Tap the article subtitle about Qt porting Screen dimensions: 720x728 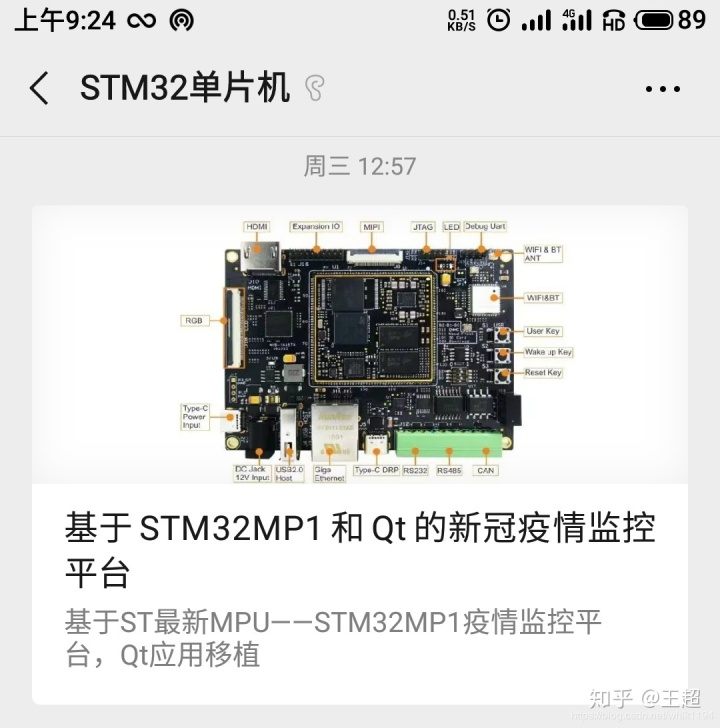tap(330, 634)
